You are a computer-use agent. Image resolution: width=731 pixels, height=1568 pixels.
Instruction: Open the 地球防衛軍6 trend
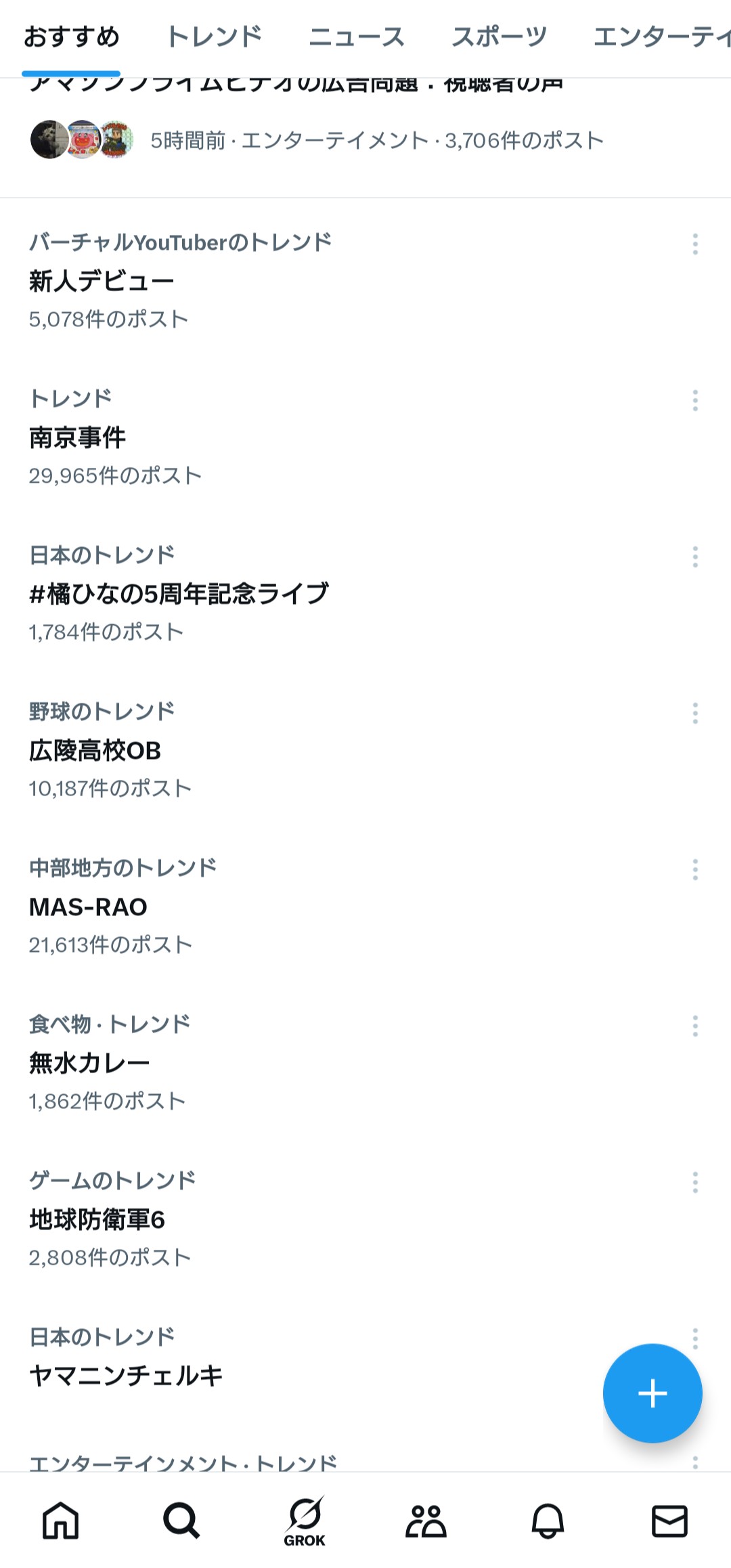tap(365, 1219)
